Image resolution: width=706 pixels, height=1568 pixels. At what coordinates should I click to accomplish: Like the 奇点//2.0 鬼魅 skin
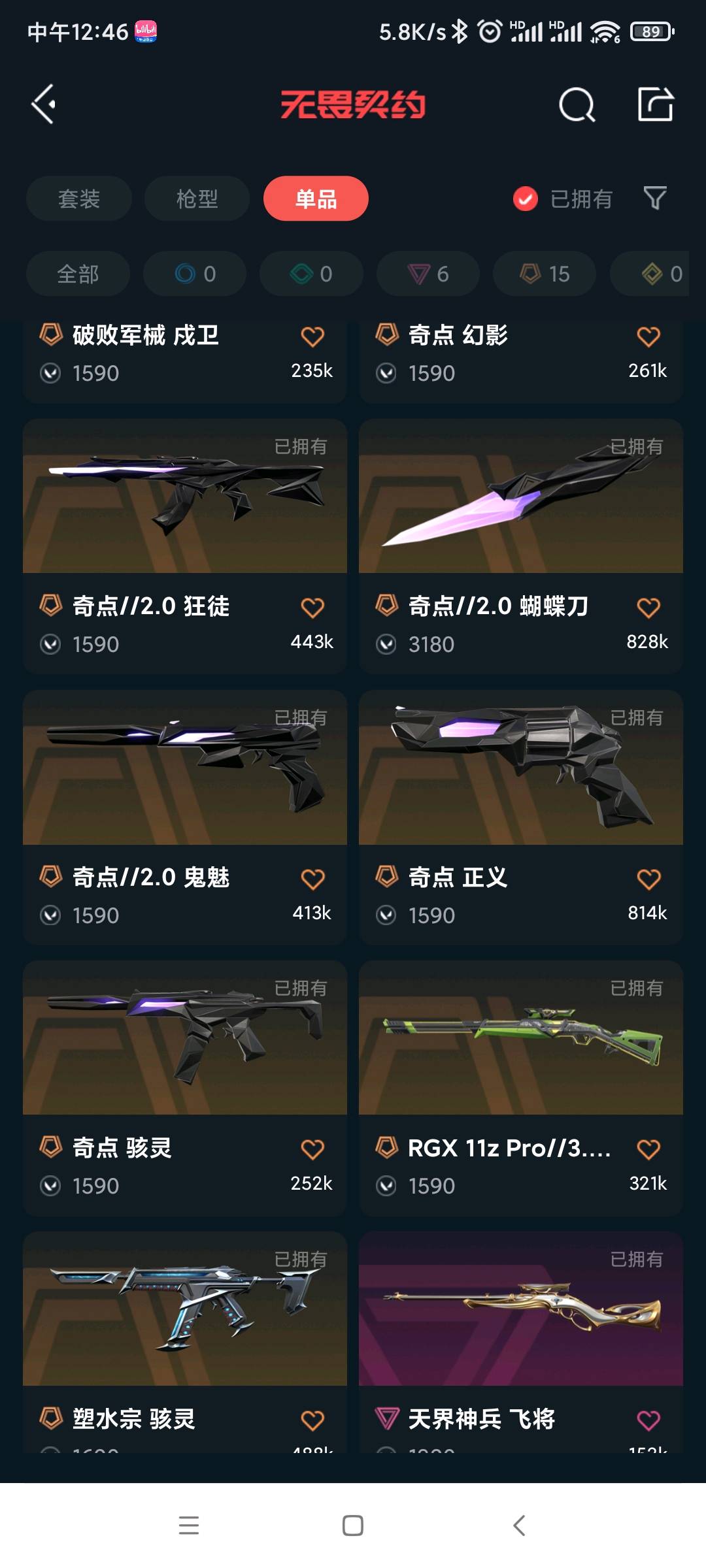pos(312,879)
